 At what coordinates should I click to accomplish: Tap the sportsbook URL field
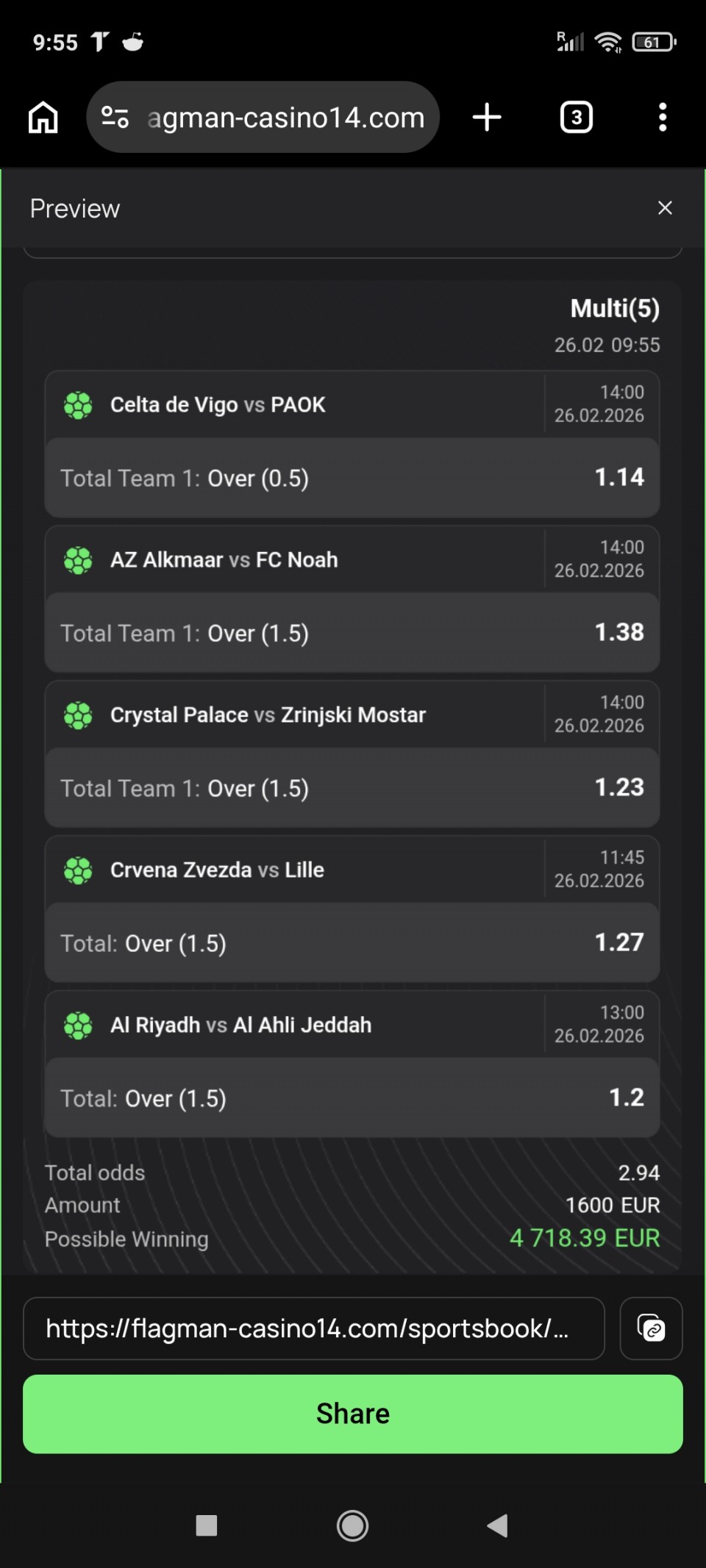click(314, 1328)
